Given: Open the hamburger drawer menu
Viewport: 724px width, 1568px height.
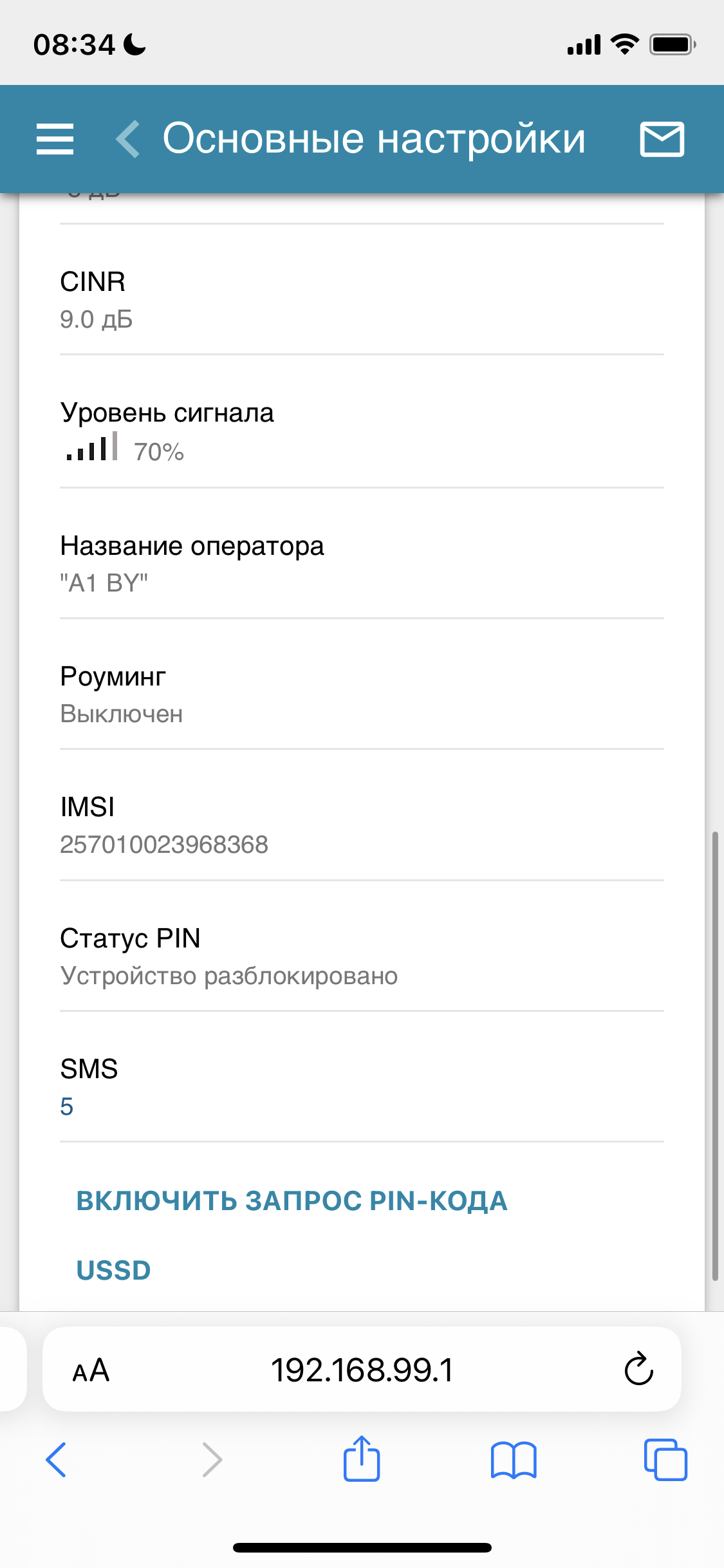Looking at the screenshot, I should point(55,139).
